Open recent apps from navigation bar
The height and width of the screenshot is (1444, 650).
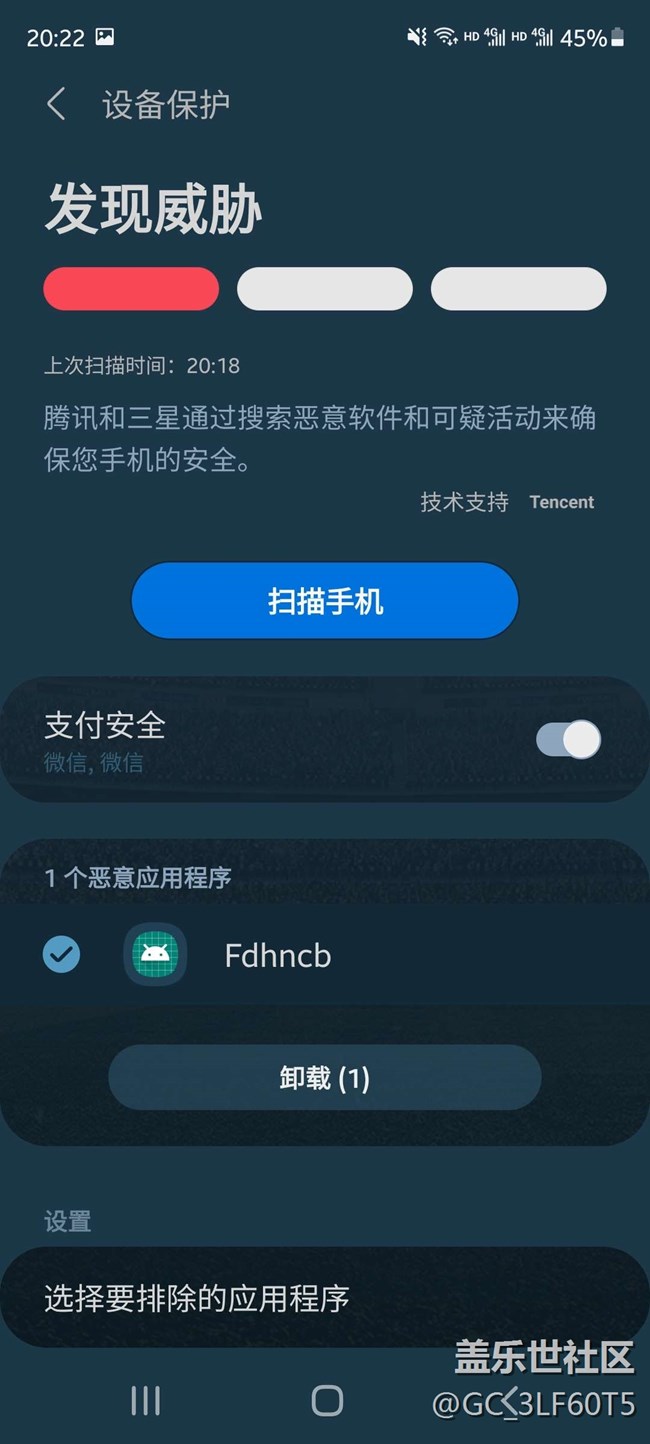pyautogui.click(x=146, y=1401)
